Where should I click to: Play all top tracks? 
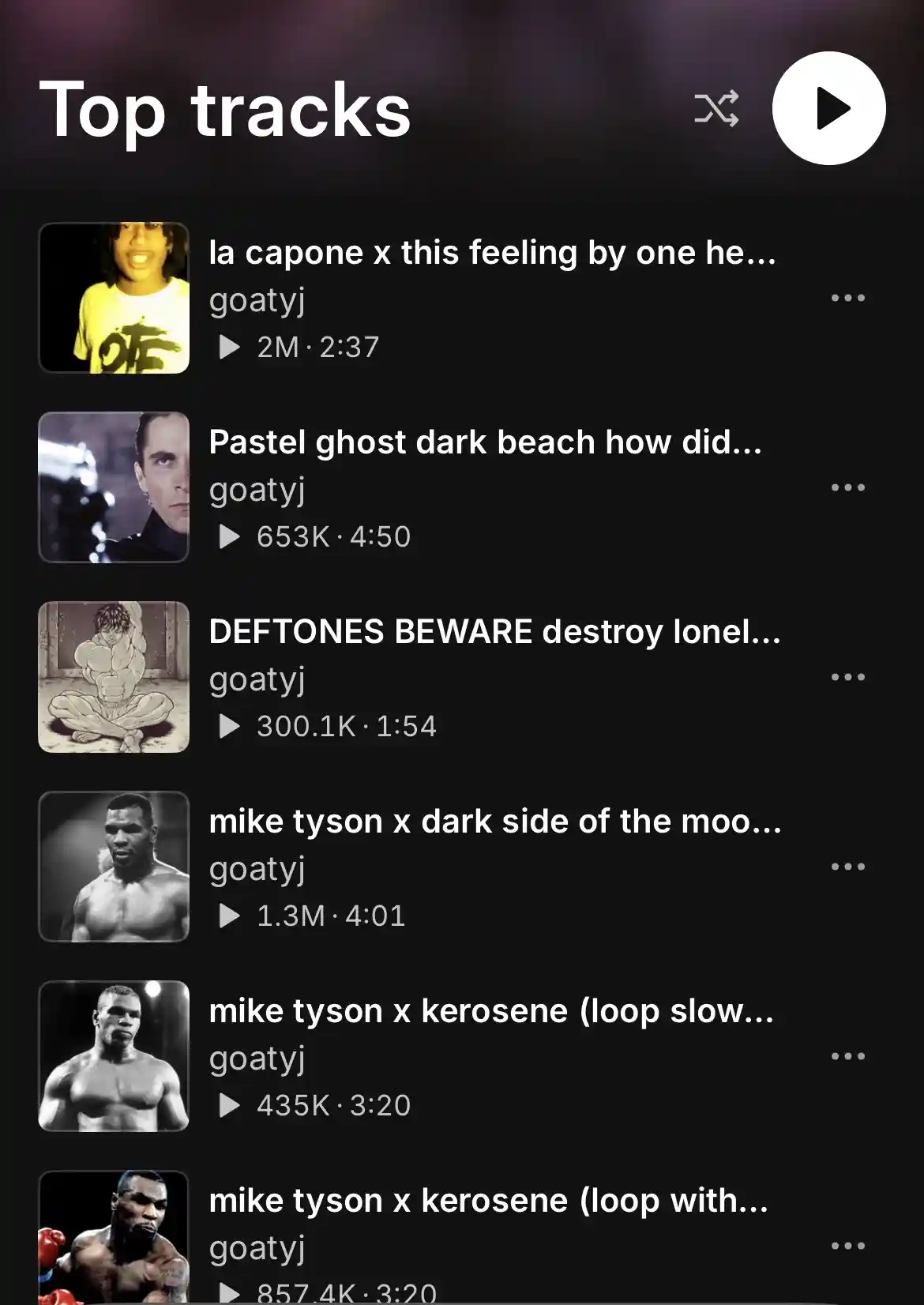coord(828,109)
